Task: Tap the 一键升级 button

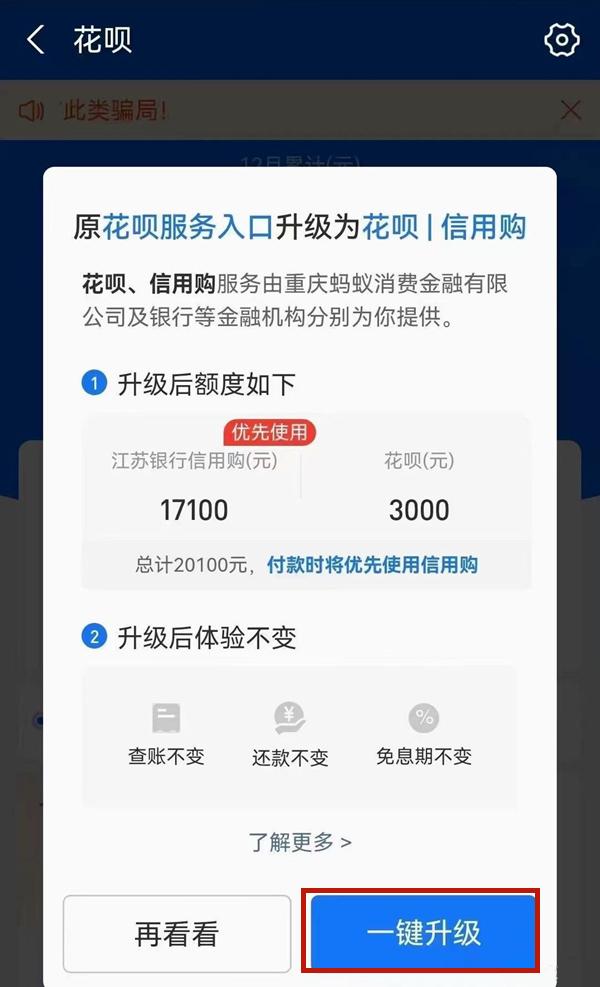Action: coord(423,932)
